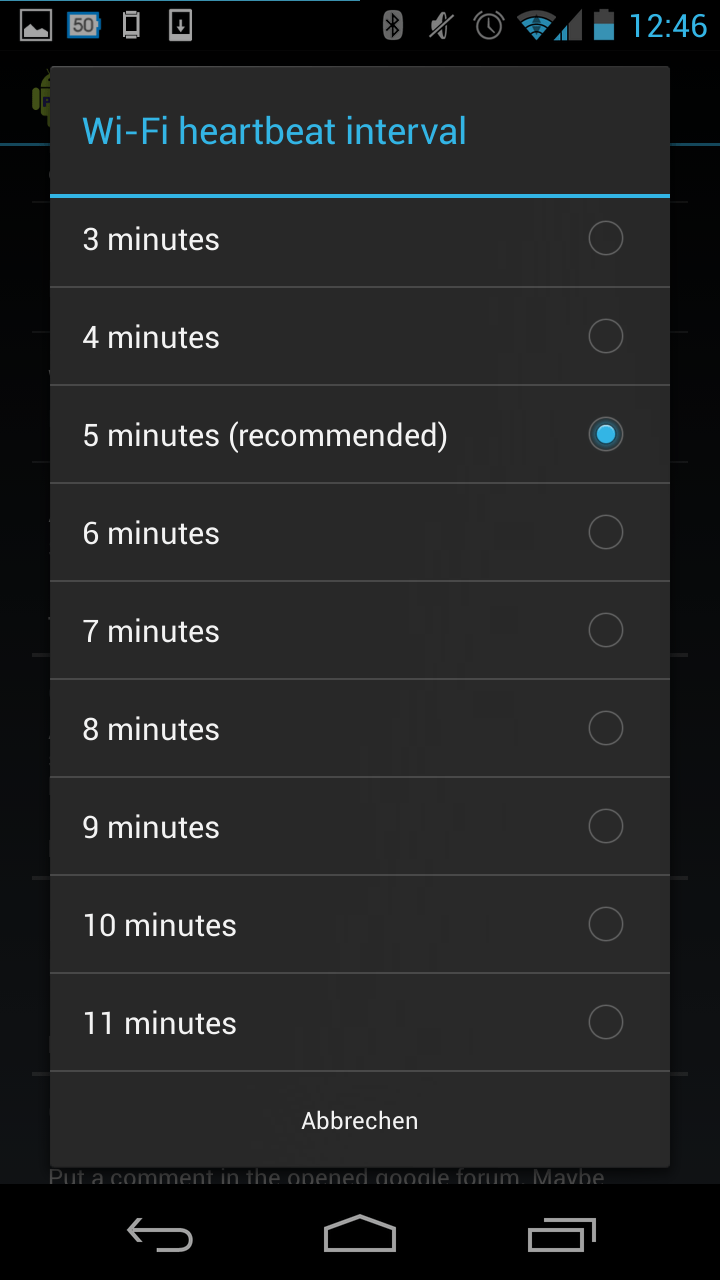
Task: Select 5 minutes (recommended)
Action: [359, 435]
